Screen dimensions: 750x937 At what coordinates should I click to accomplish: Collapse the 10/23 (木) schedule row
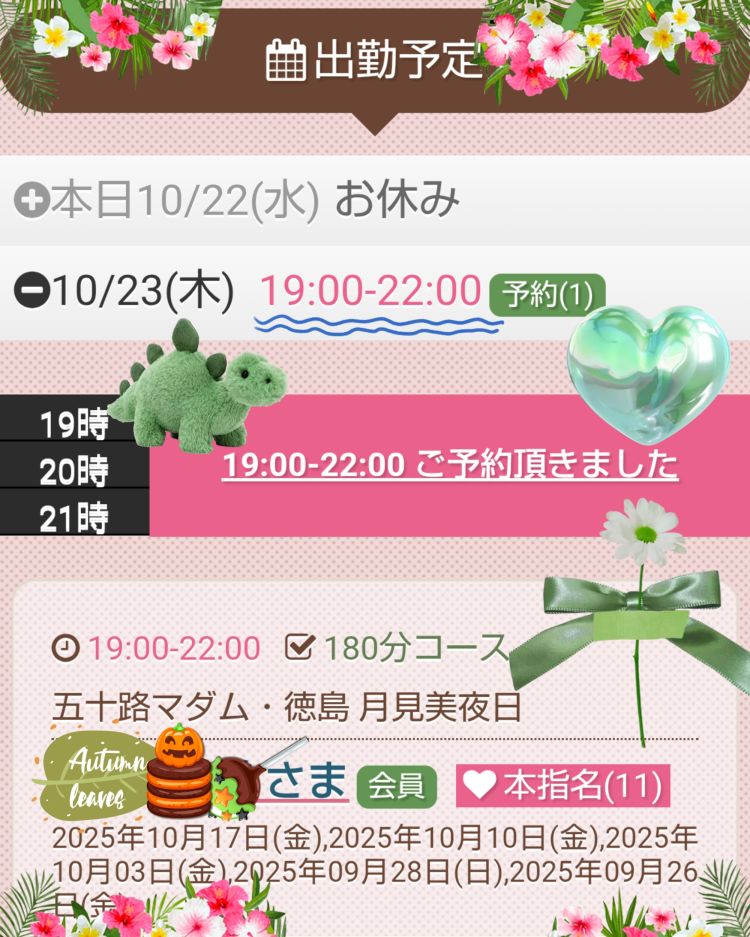click(x=32, y=292)
